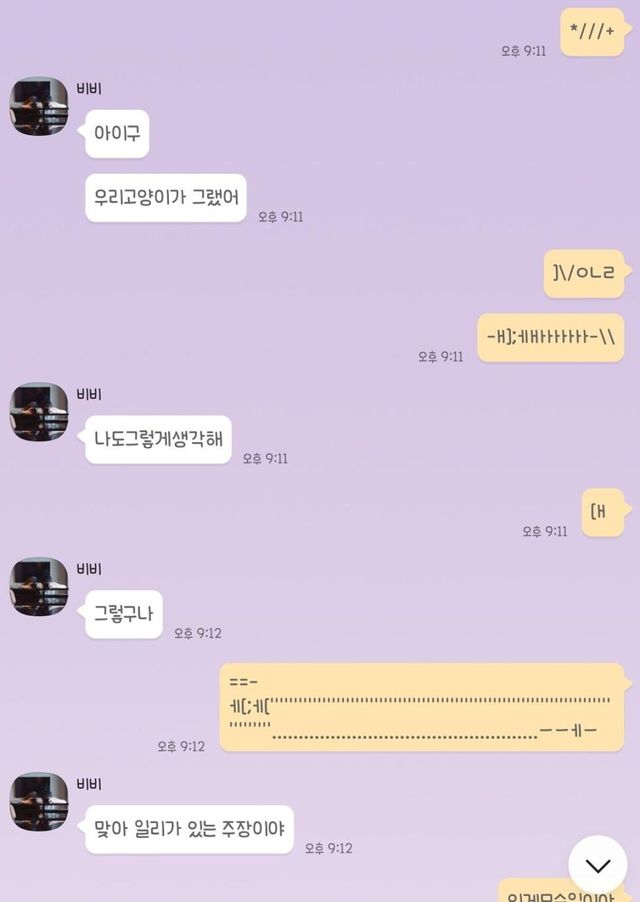Open 비비's avatar next to 나도그렇게생각해
The width and height of the screenshot is (640, 902).
pos(39,412)
